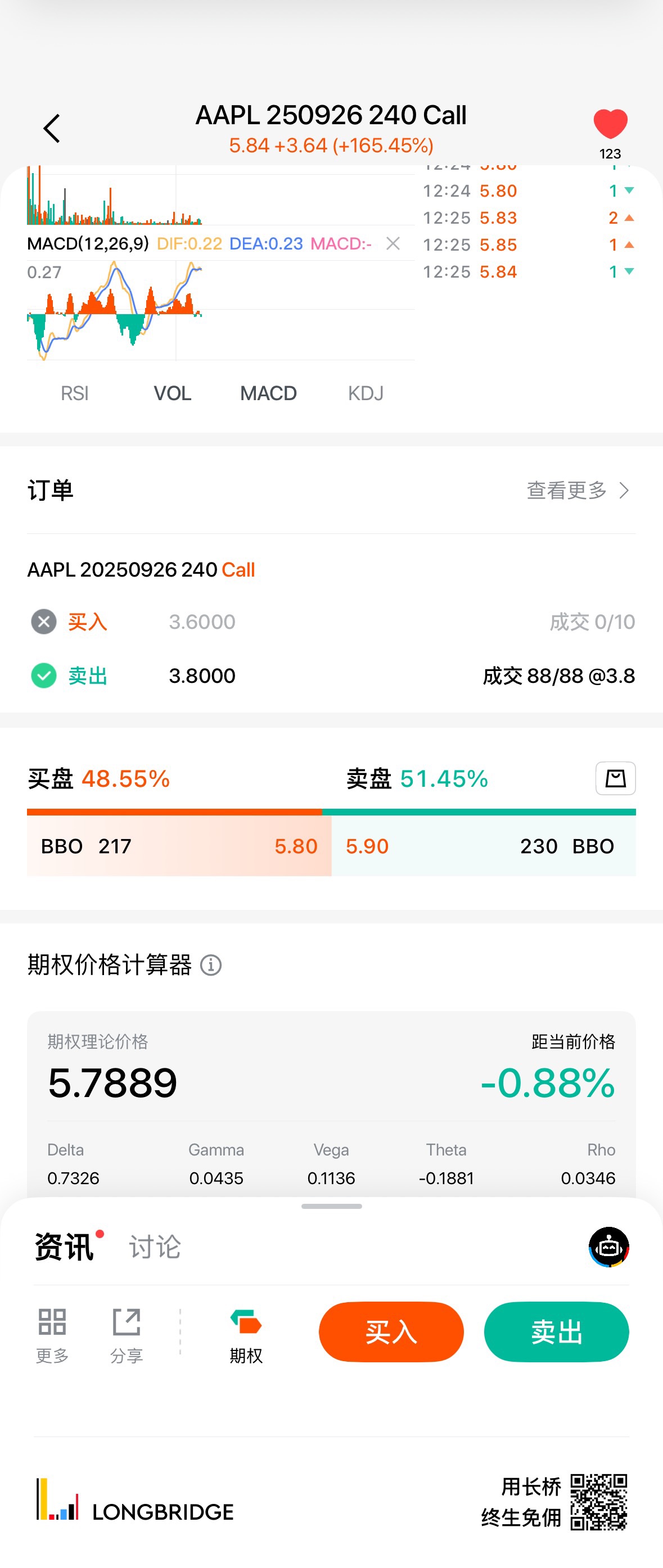The width and height of the screenshot is (663, 1568).
Task: Open the 更多 menu
Action: pos(52,1331)
